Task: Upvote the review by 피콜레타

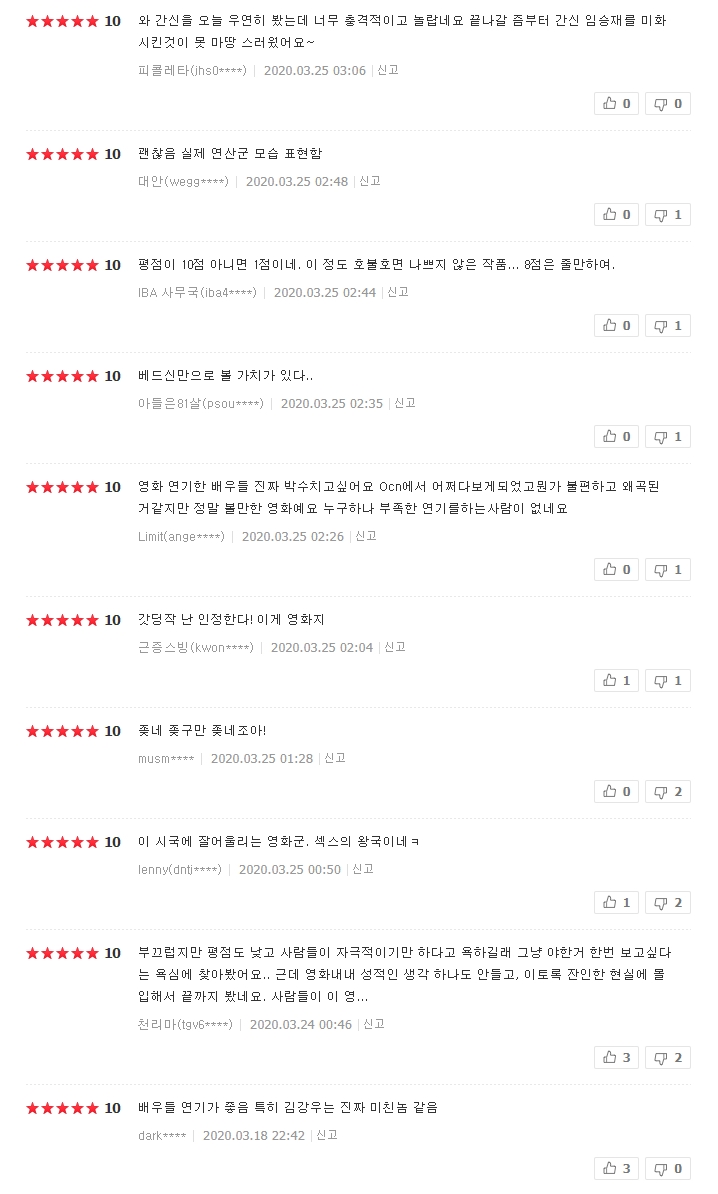Action: coord(616,103)
